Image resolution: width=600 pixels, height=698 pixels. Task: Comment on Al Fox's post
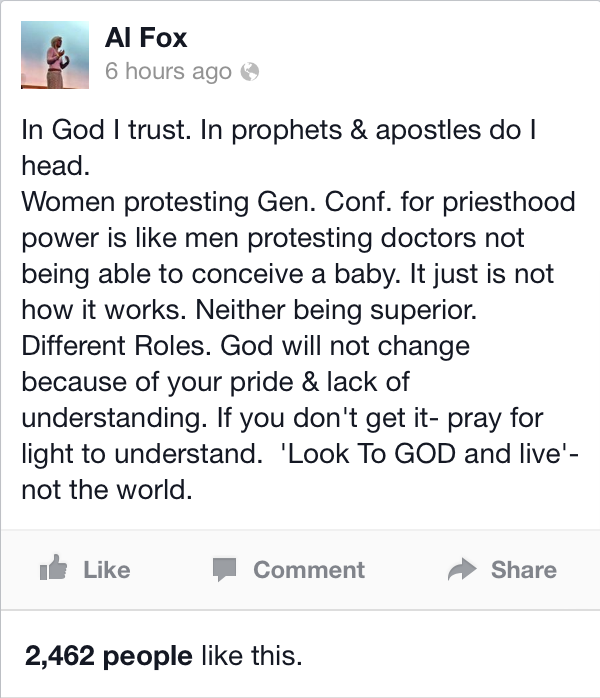pyautogui.click(x=289, y=570)
